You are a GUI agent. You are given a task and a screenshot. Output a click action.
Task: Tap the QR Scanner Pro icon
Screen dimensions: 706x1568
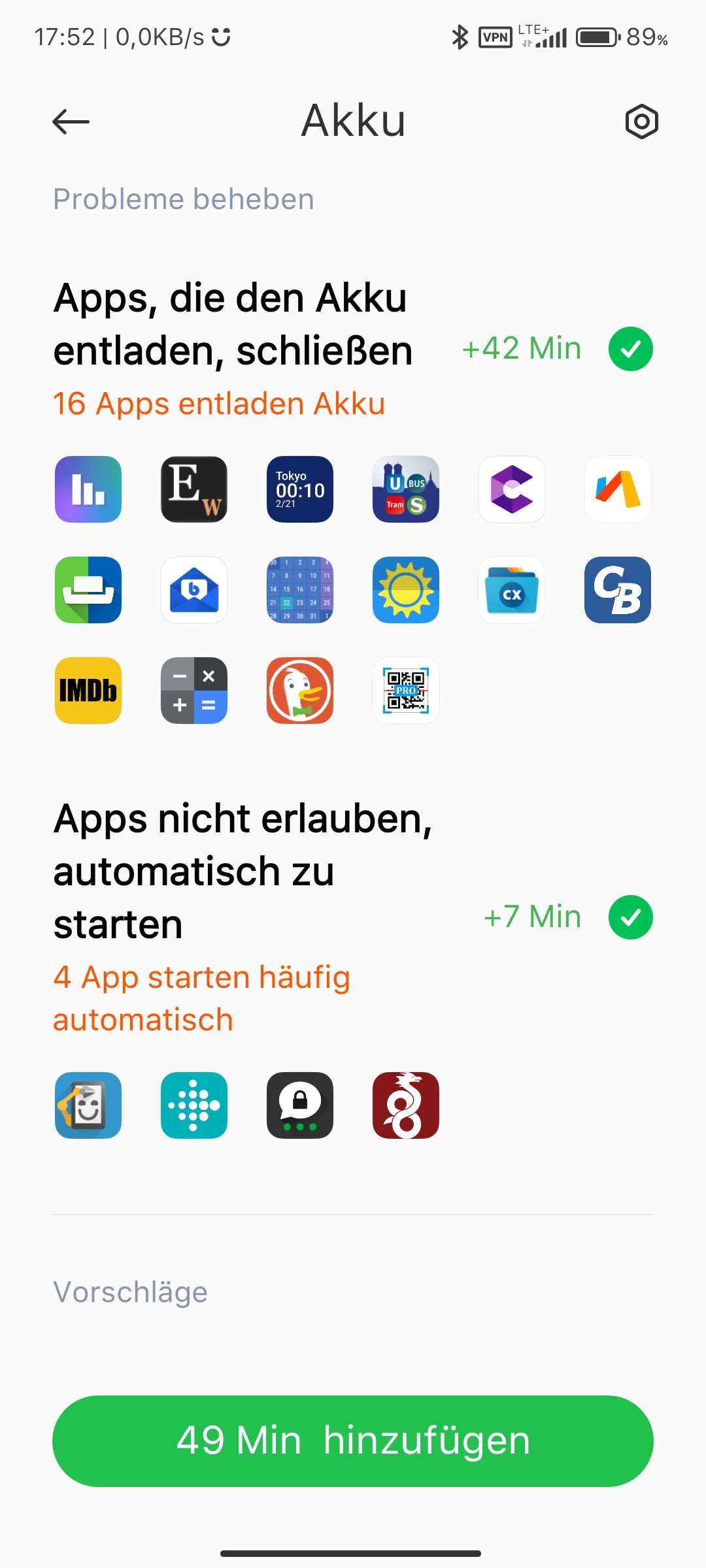[x=405, y=691]
